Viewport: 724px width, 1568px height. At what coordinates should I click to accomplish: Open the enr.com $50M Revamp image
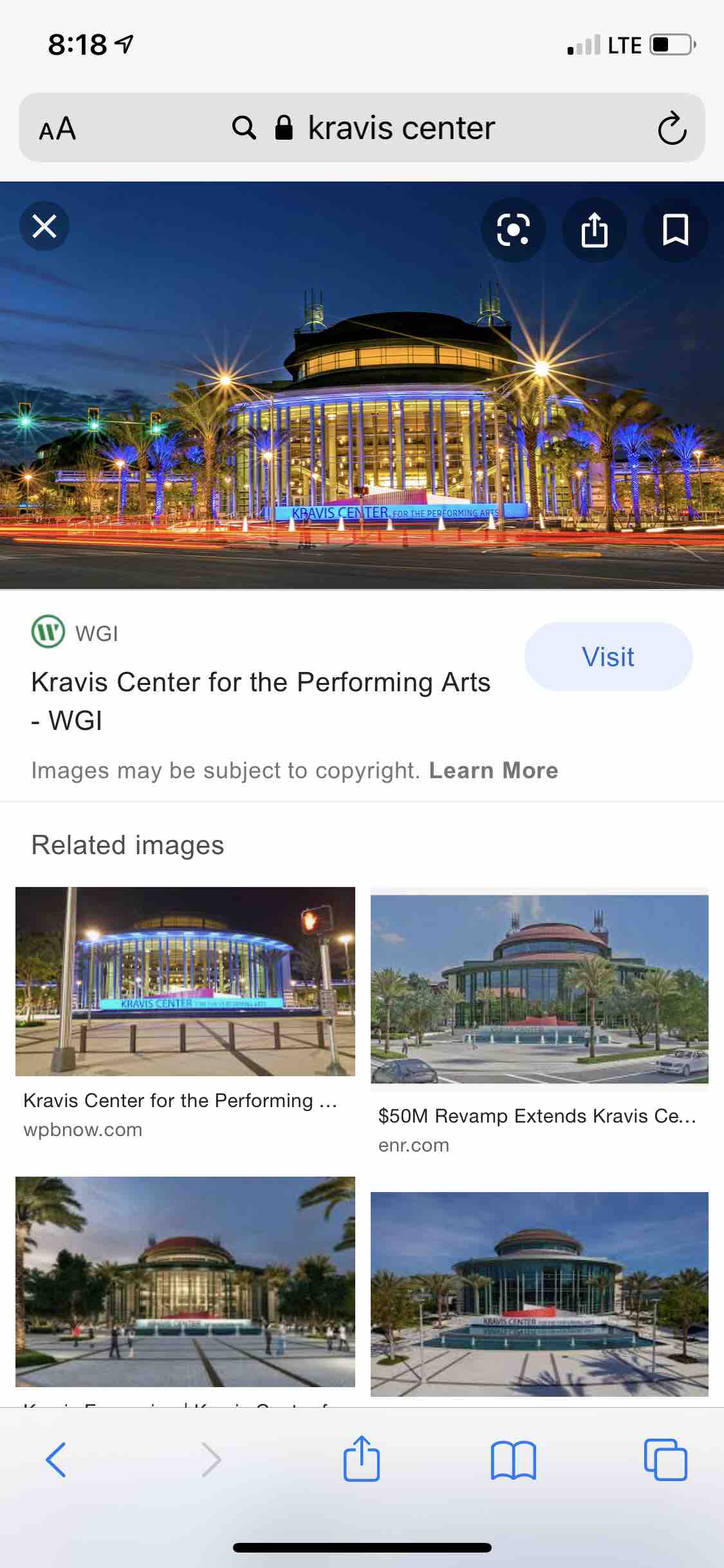tap(539, 989)
